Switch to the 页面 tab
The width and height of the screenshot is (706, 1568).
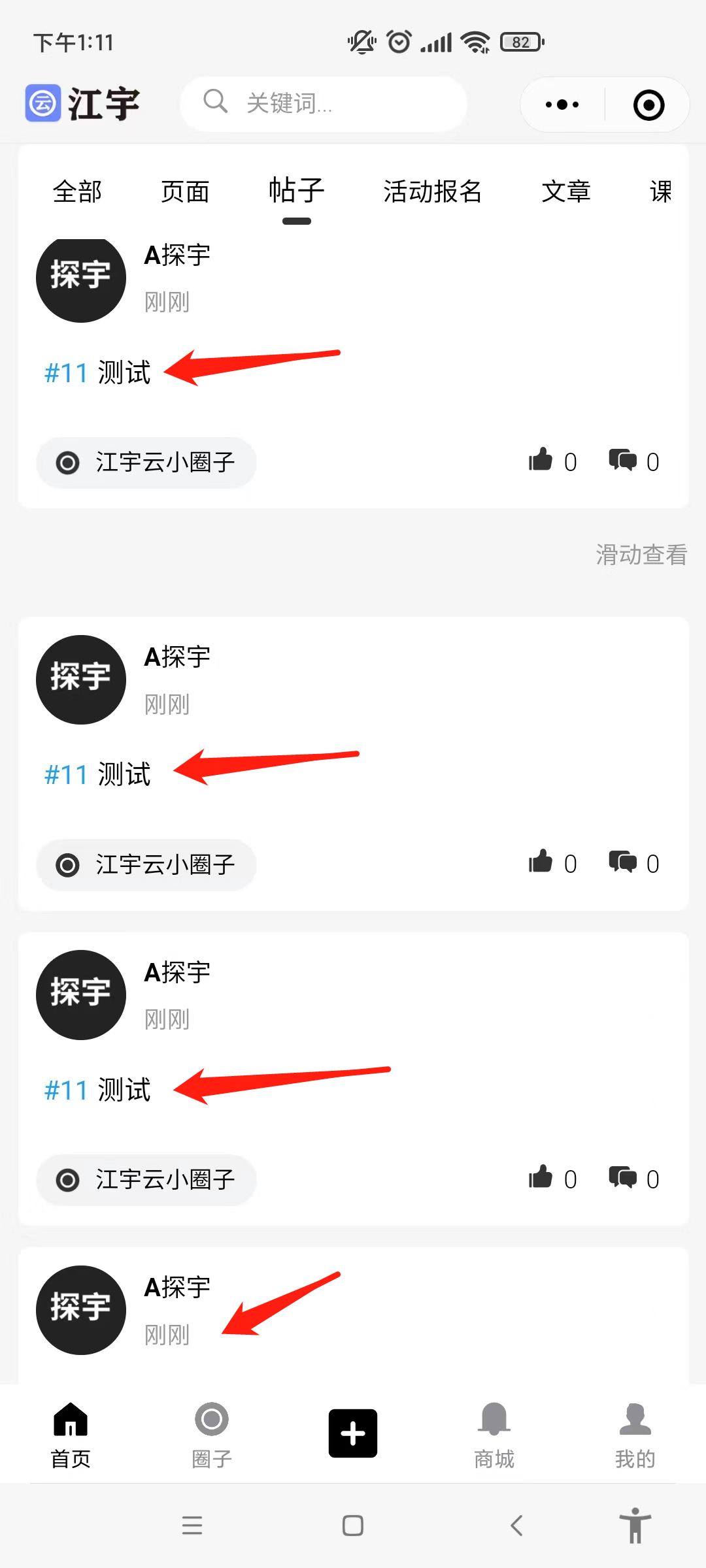[x=185, y=191]
